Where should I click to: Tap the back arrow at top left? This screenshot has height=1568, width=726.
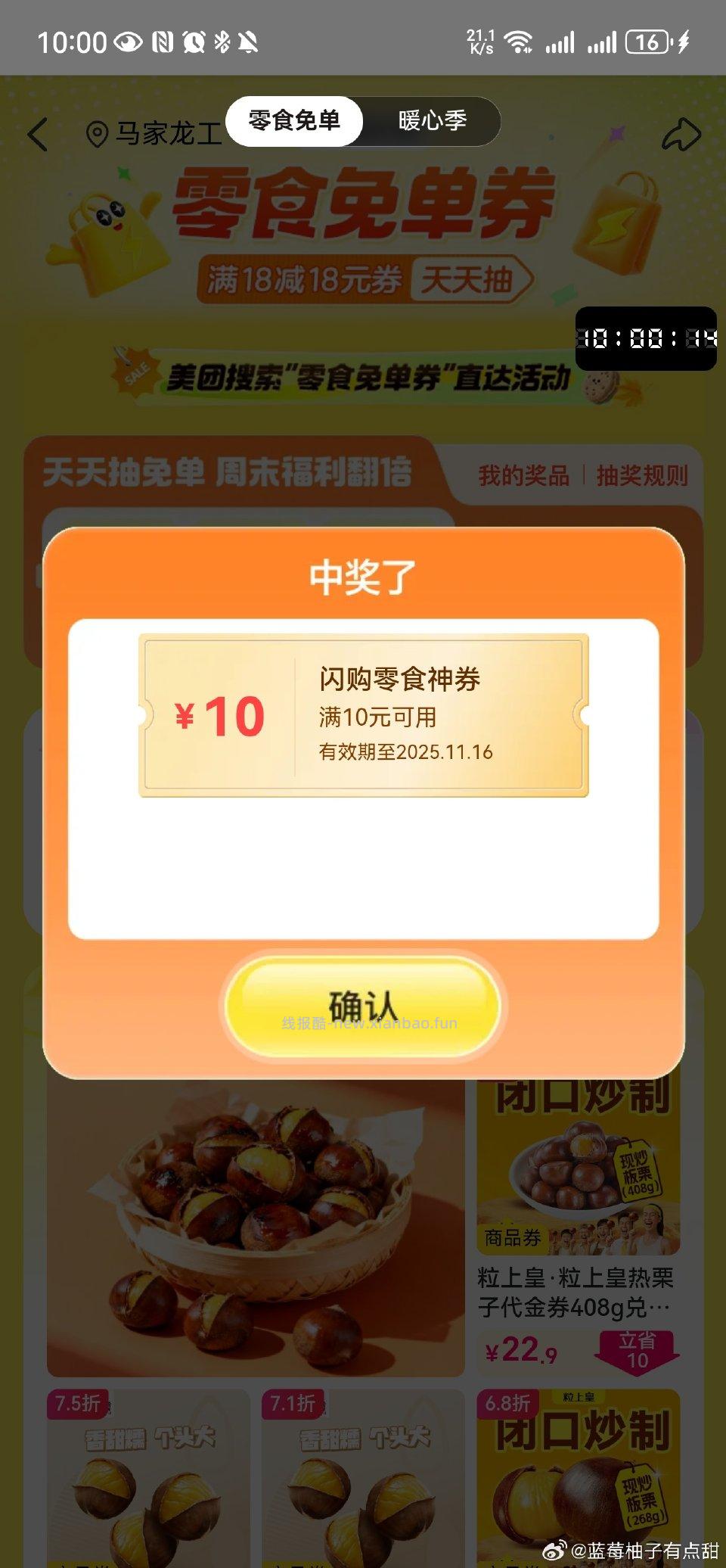[x=39, y=132]
